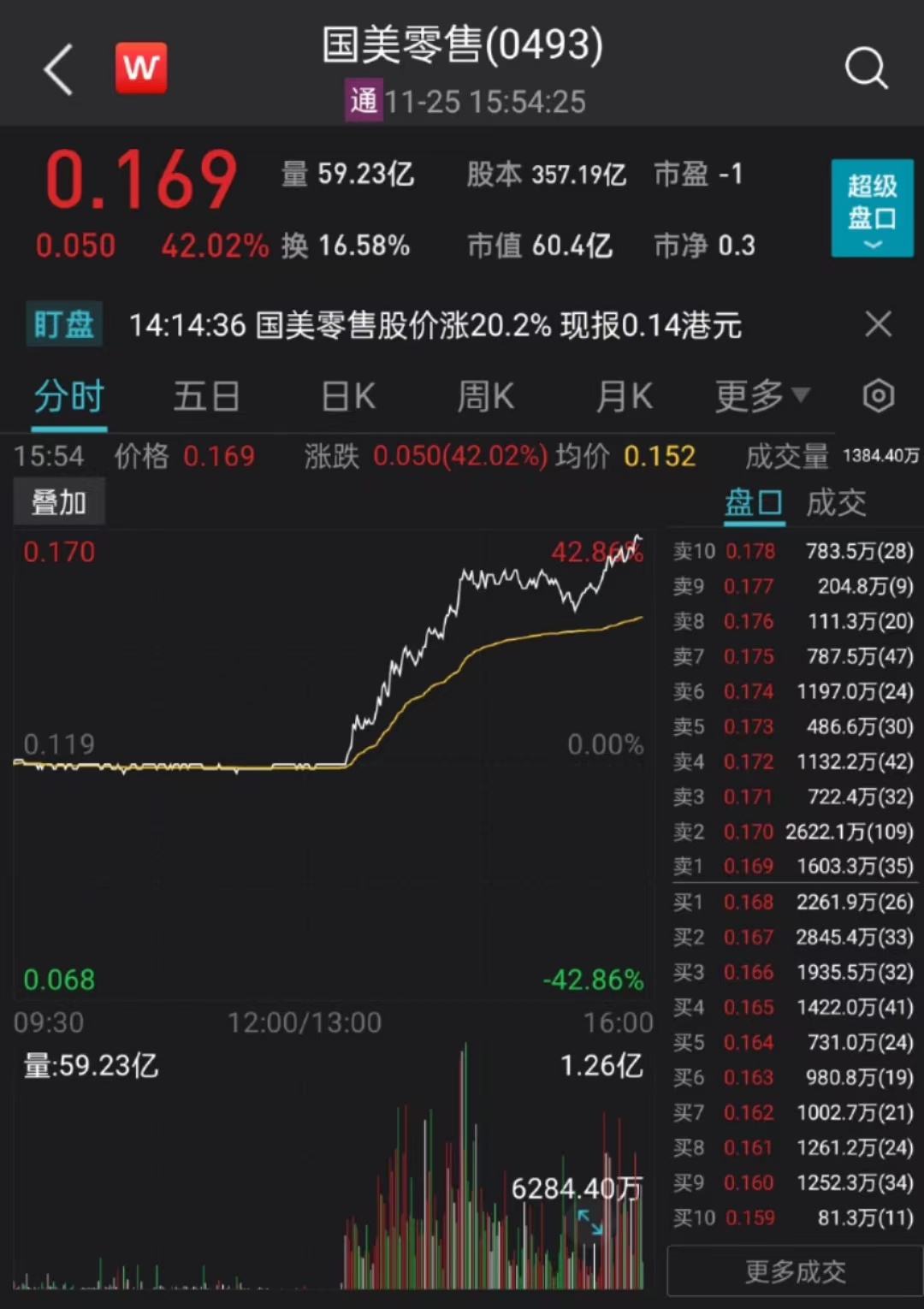Open the red W icon
Viewport: 924px width, 1309px height.
[141, 68]
